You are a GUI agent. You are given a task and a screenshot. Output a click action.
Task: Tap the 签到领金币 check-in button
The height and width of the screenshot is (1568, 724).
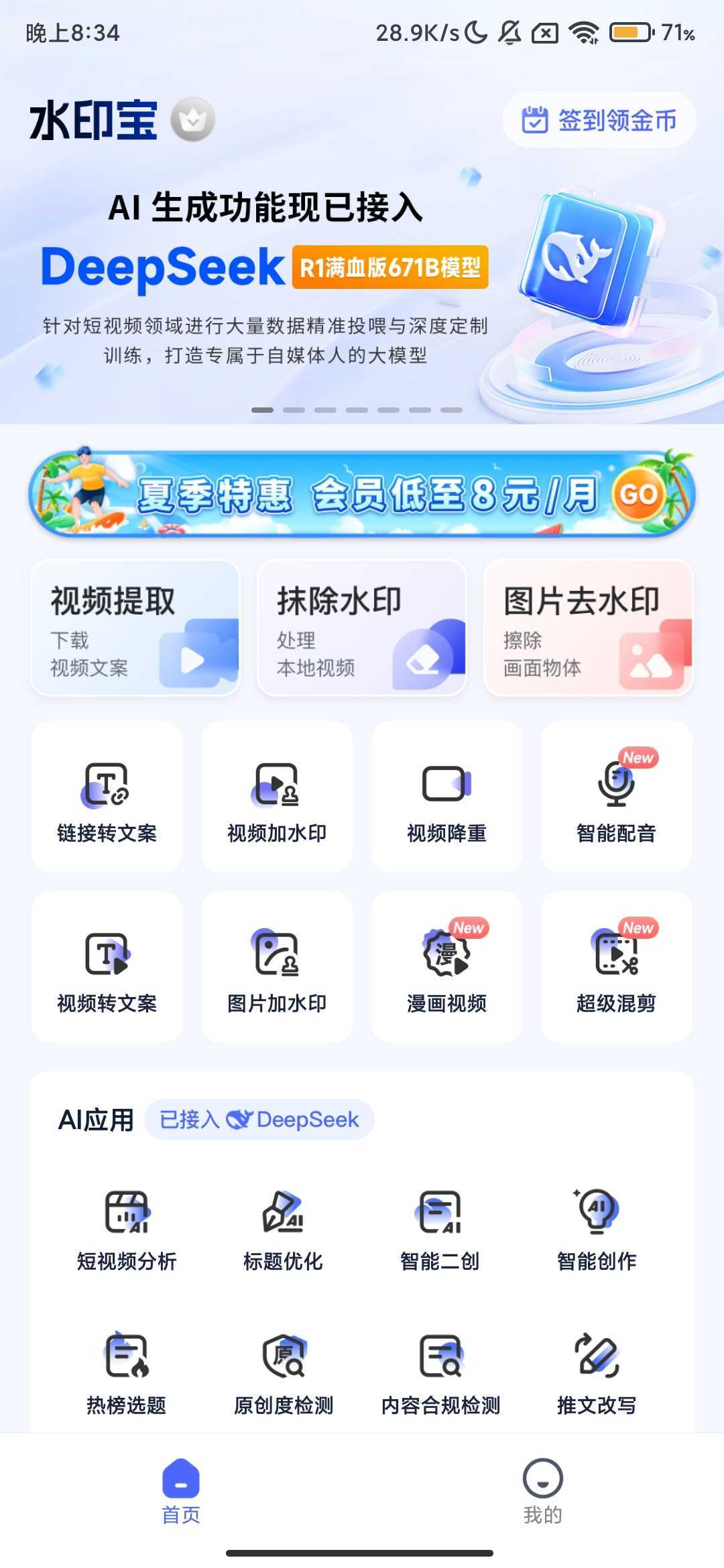tap(599, 121)
